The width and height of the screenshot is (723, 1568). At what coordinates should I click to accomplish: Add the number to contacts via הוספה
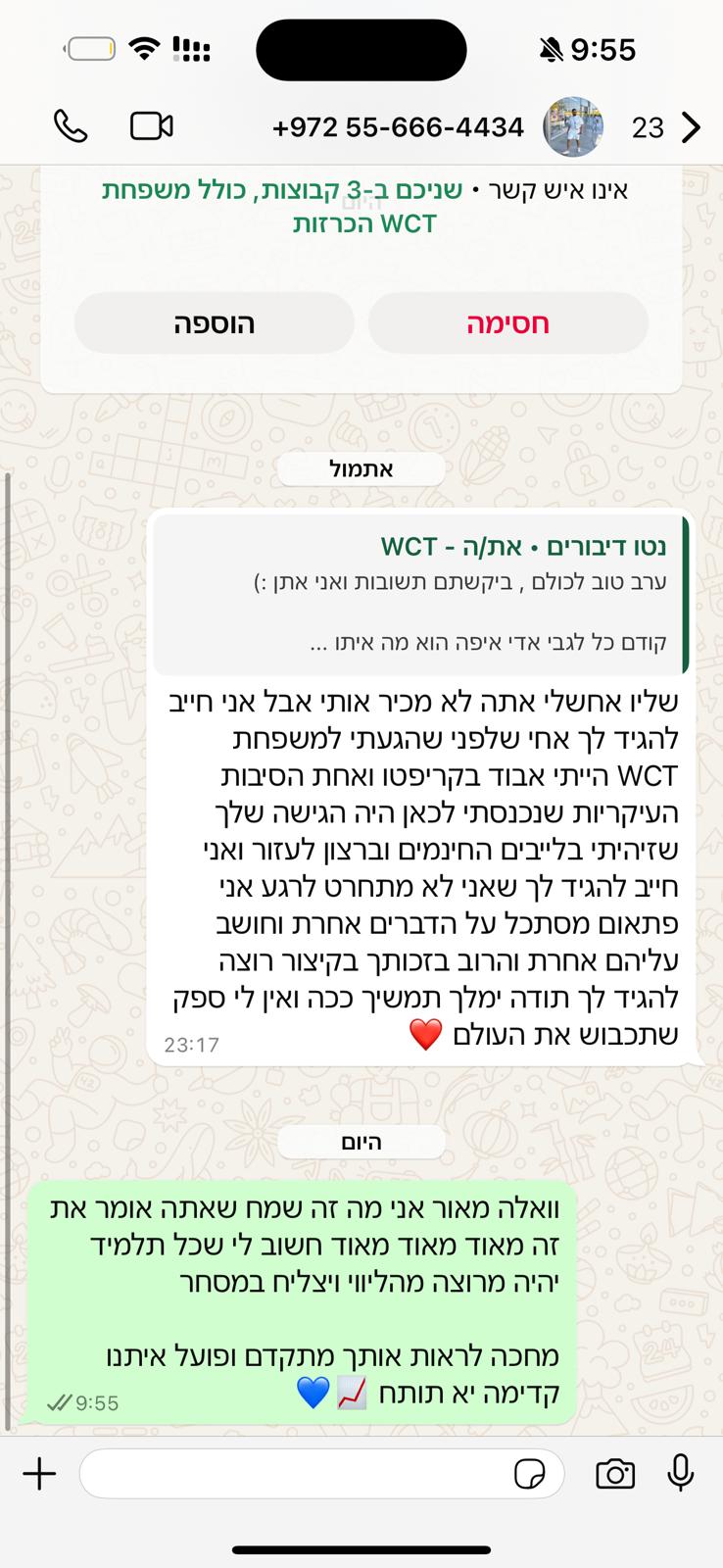tap(214, 323)
